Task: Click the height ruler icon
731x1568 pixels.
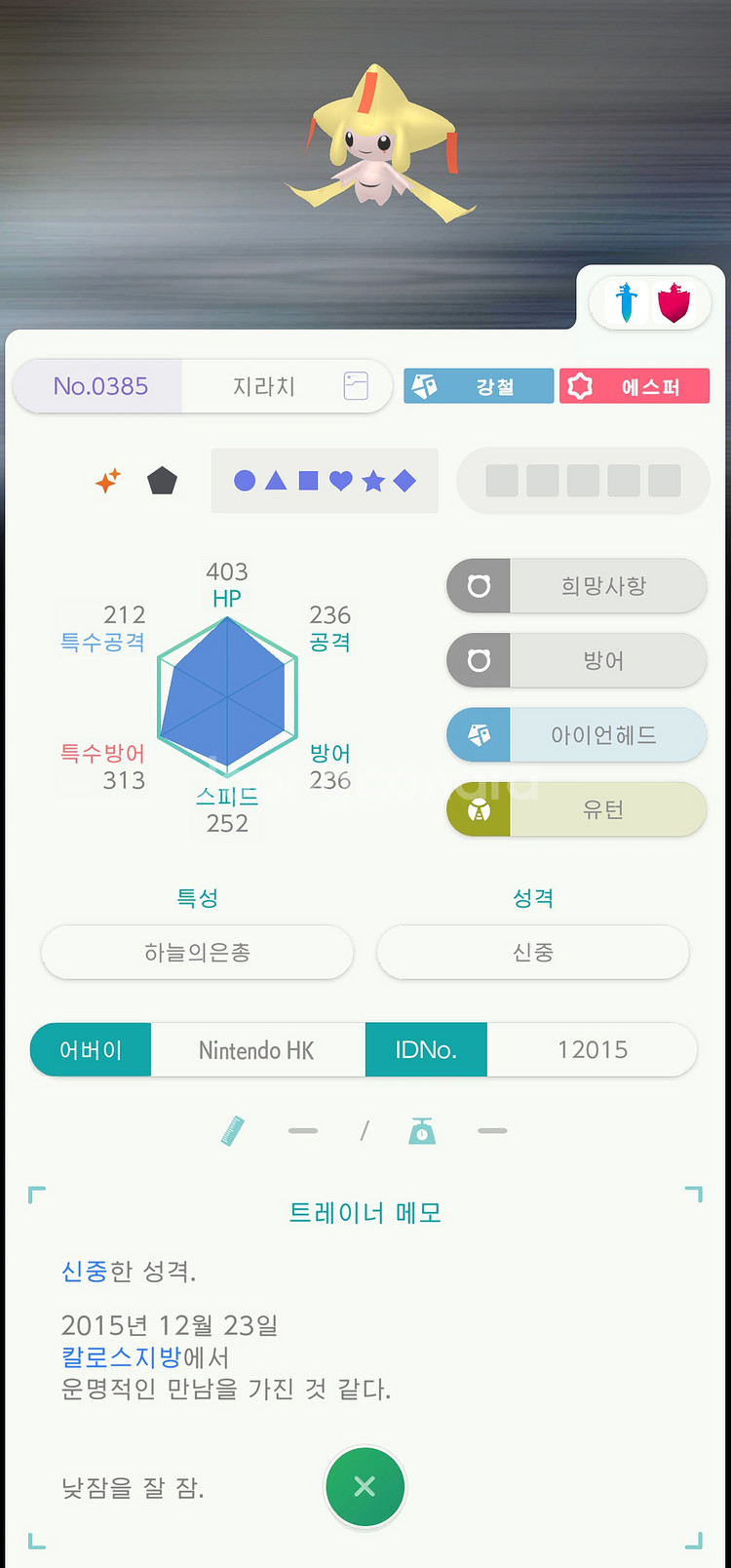Action: coord(233,1130)
